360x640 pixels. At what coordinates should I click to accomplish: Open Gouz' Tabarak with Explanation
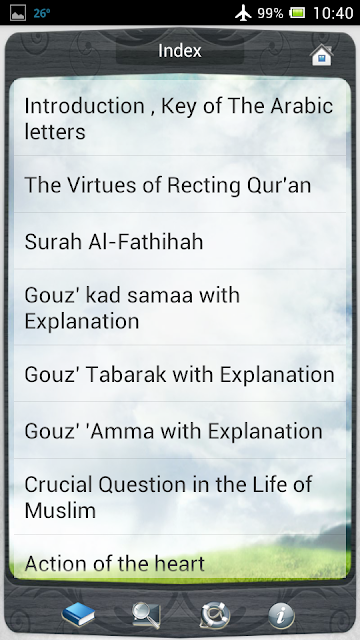tap(180, 373)
